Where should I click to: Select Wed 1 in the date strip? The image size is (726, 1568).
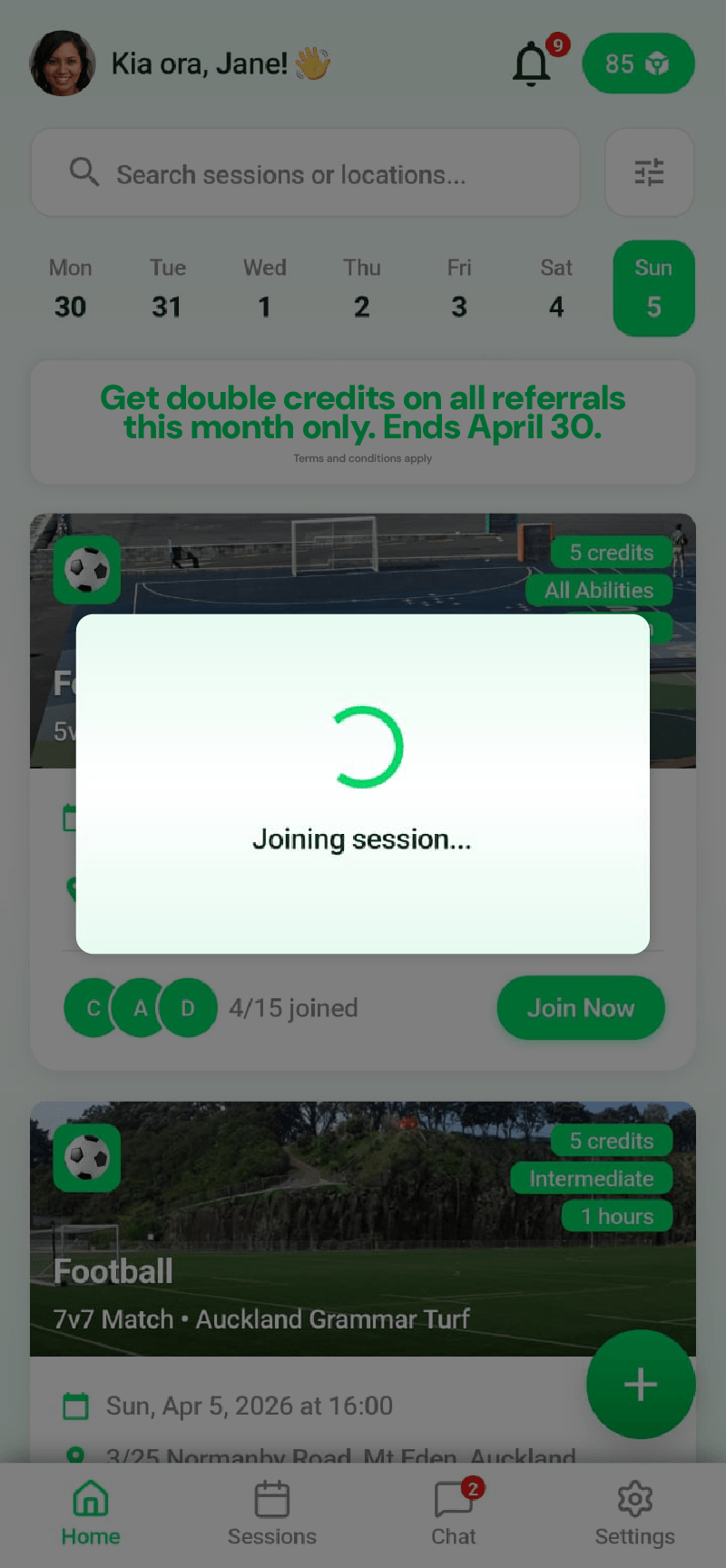(264, 289)
